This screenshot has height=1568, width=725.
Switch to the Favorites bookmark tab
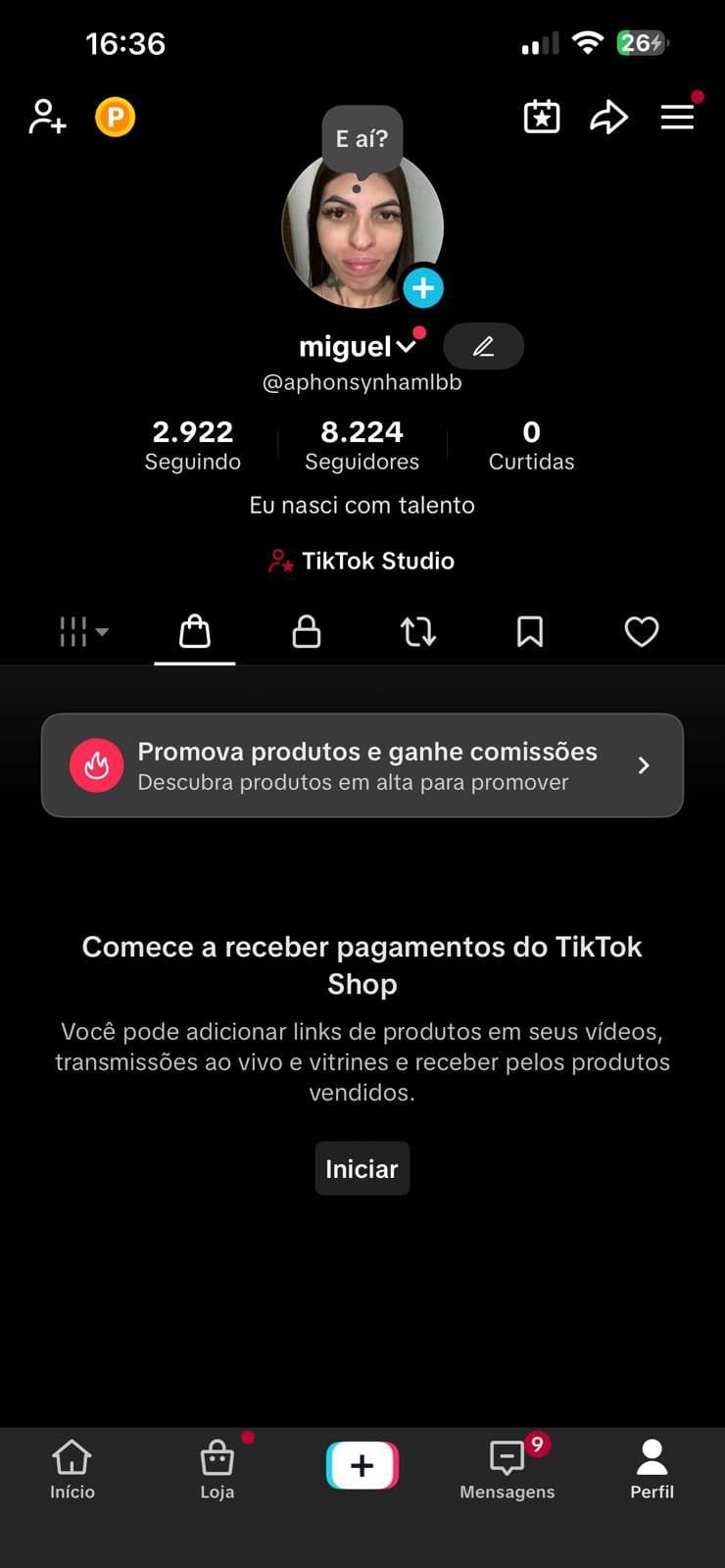[x=529, y=632]
